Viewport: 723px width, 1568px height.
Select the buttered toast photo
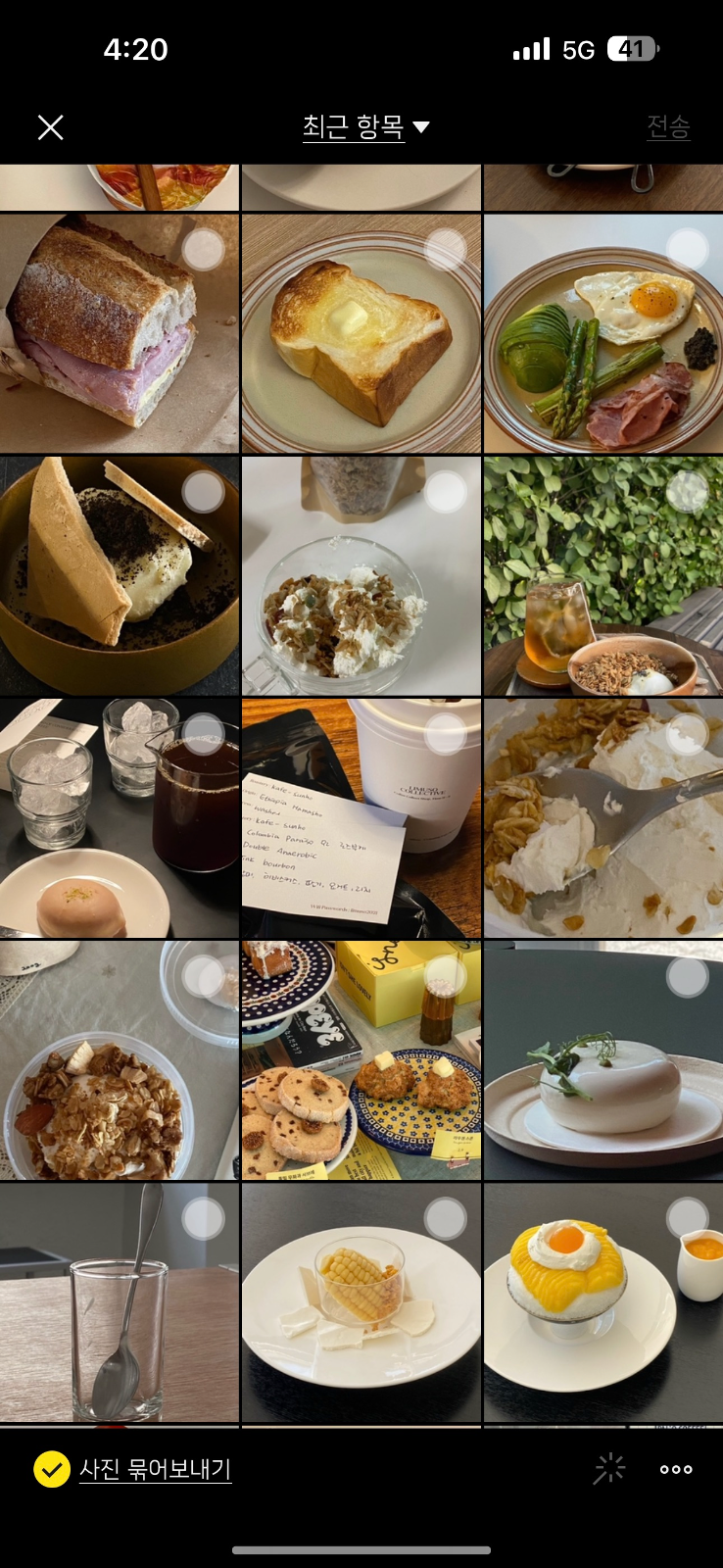click(x=361, y=333)
